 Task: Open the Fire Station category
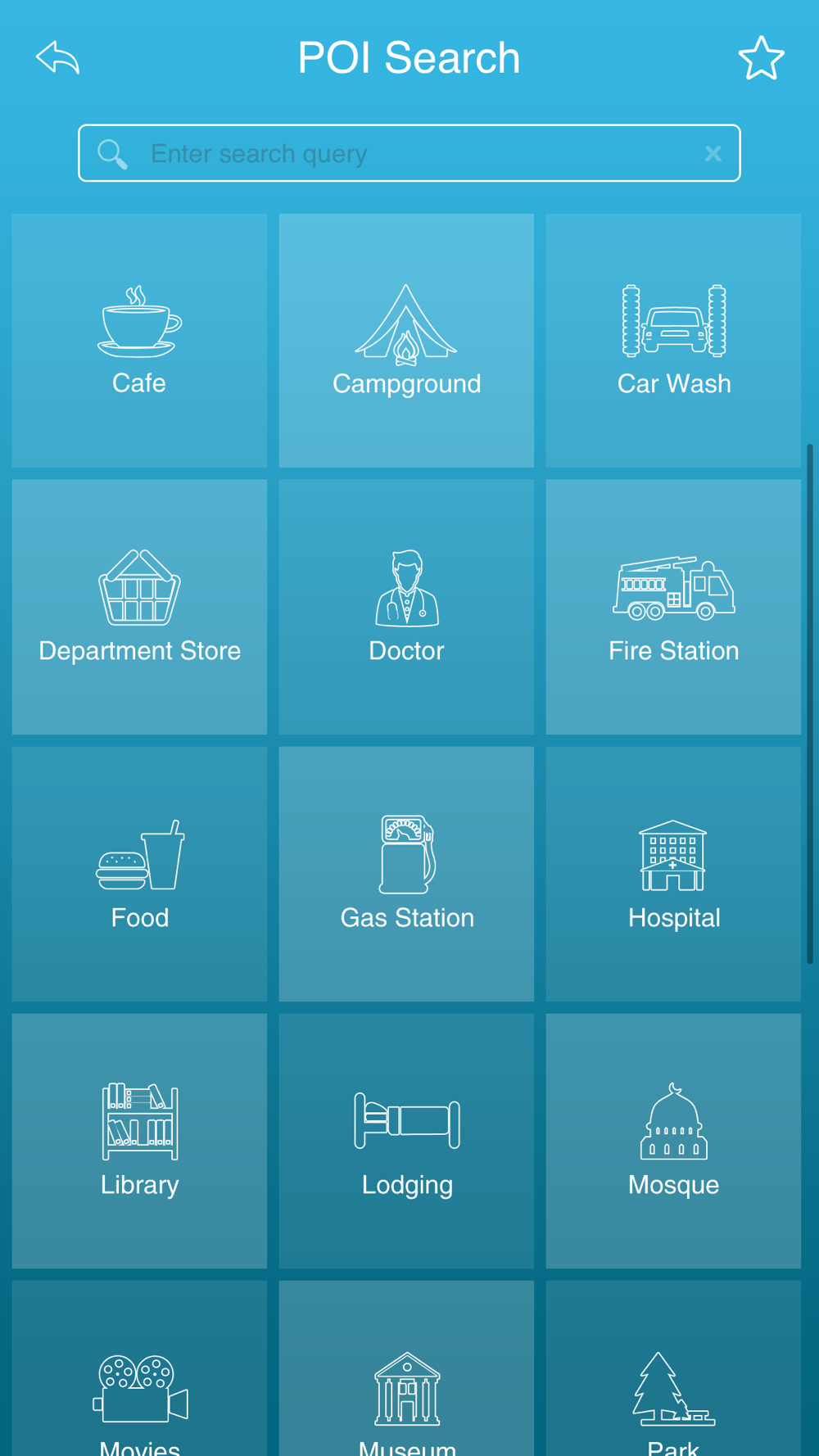pos(673,607)
